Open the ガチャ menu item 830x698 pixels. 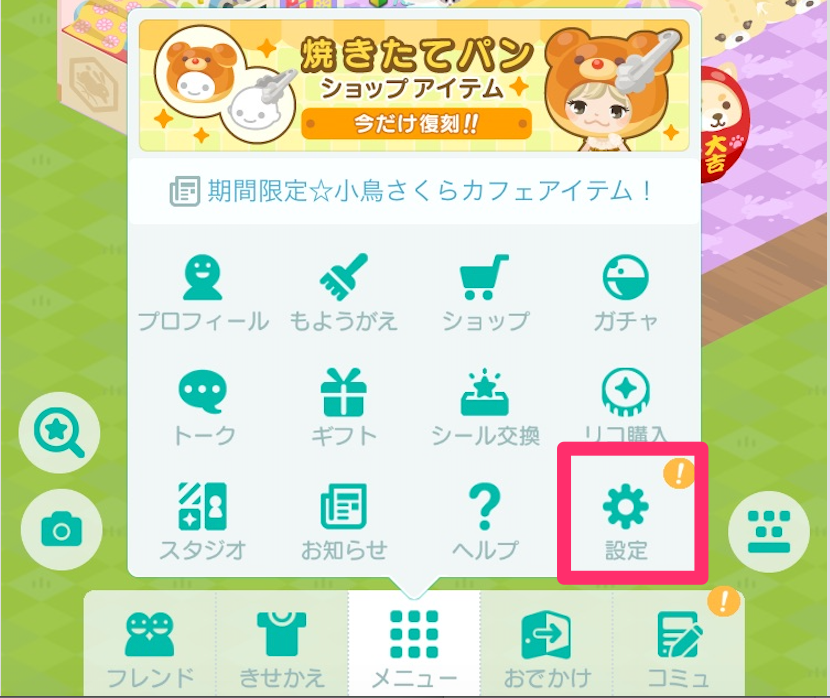(626, 293)
